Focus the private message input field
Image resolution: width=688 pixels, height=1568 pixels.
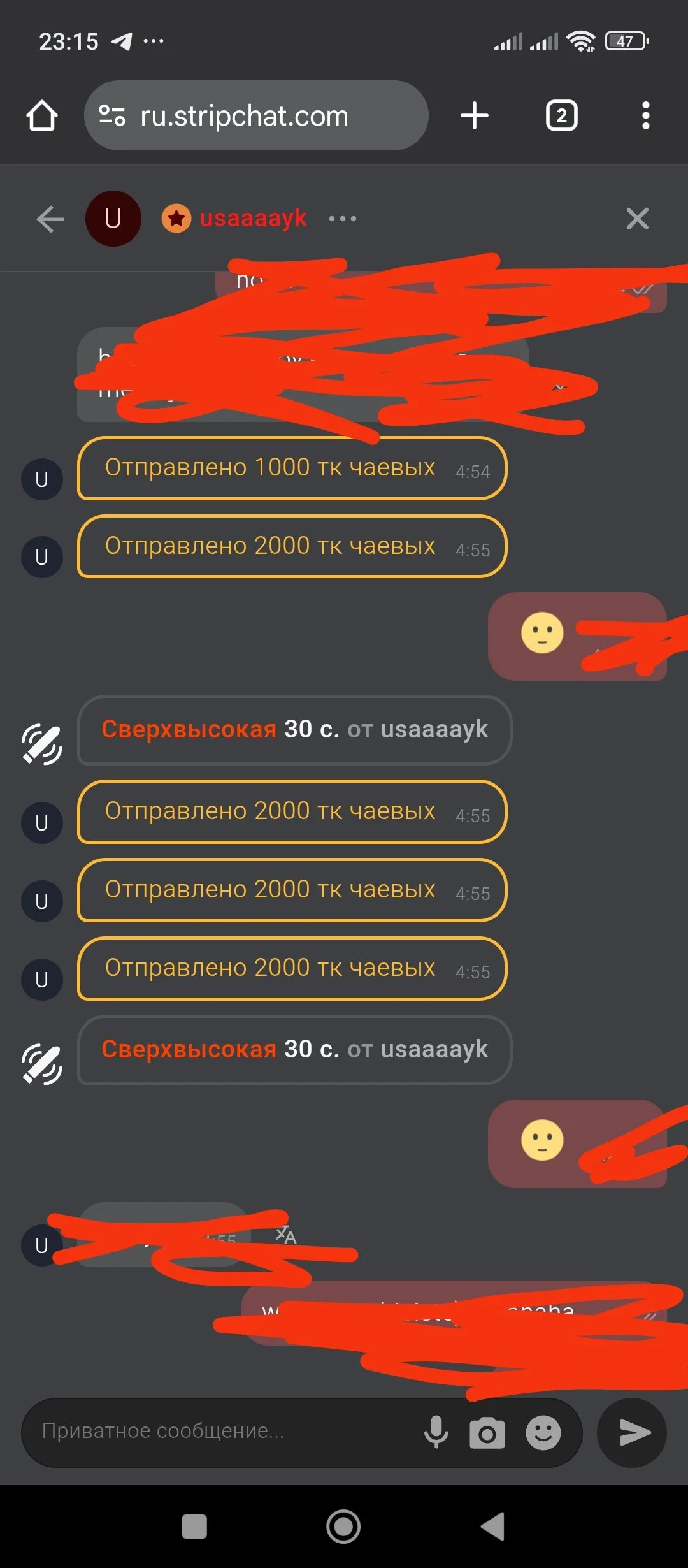coord(223,1432)
